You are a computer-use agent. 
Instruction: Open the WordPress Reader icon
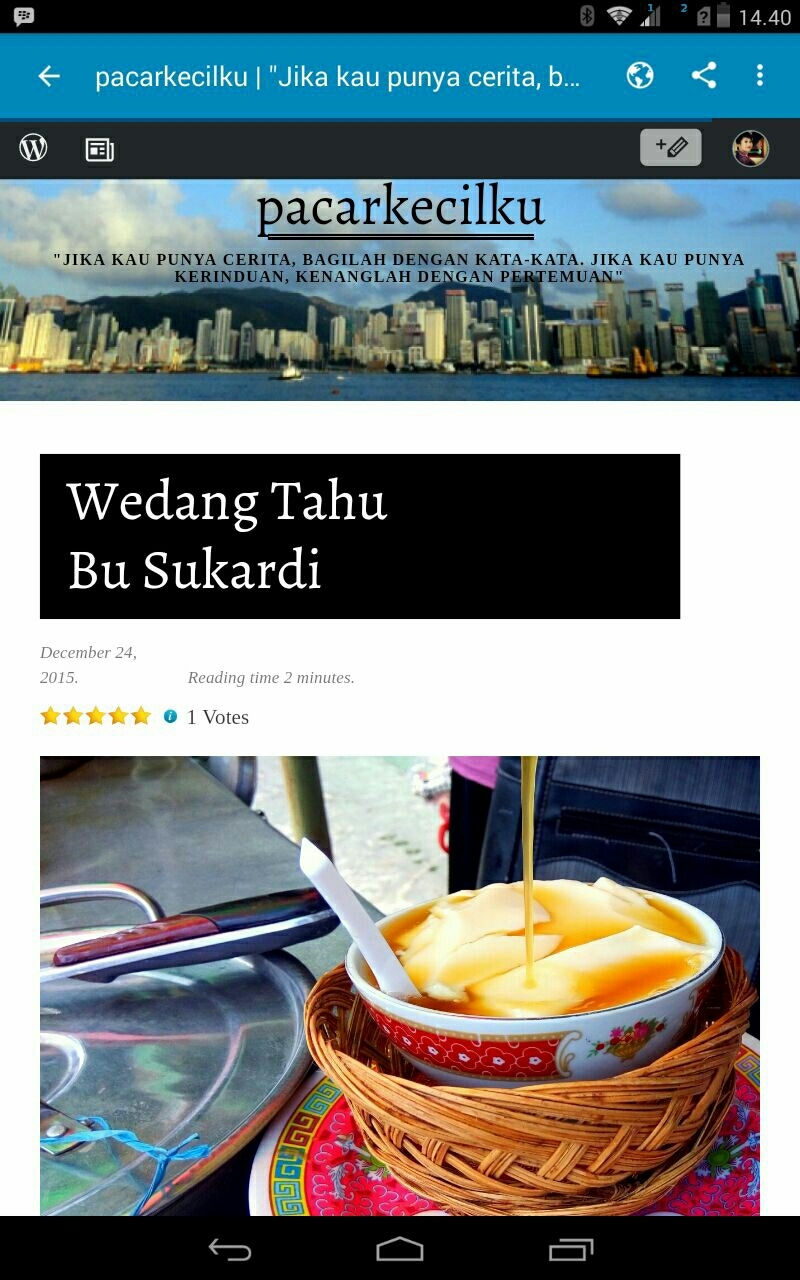[x=99, y=150]
